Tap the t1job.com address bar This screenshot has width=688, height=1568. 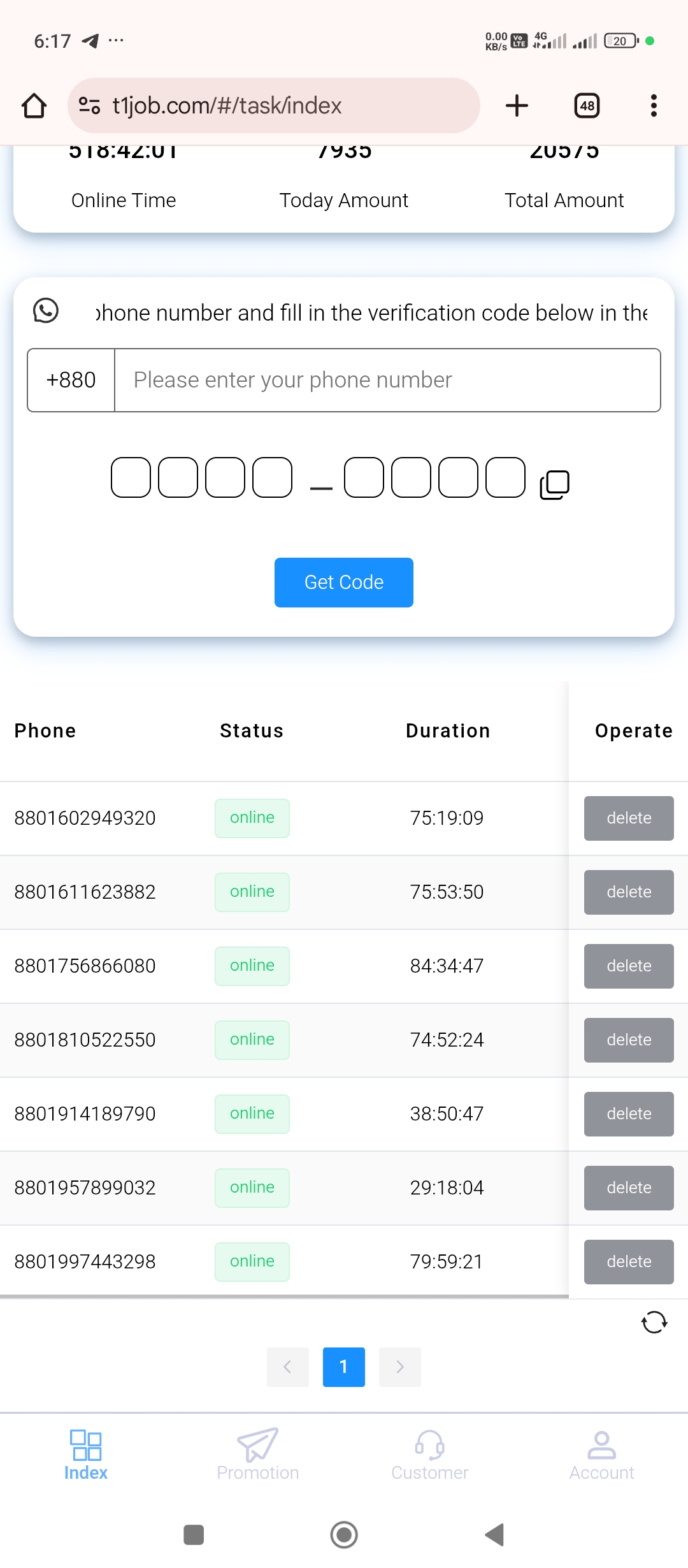click(x=274, y=106)
